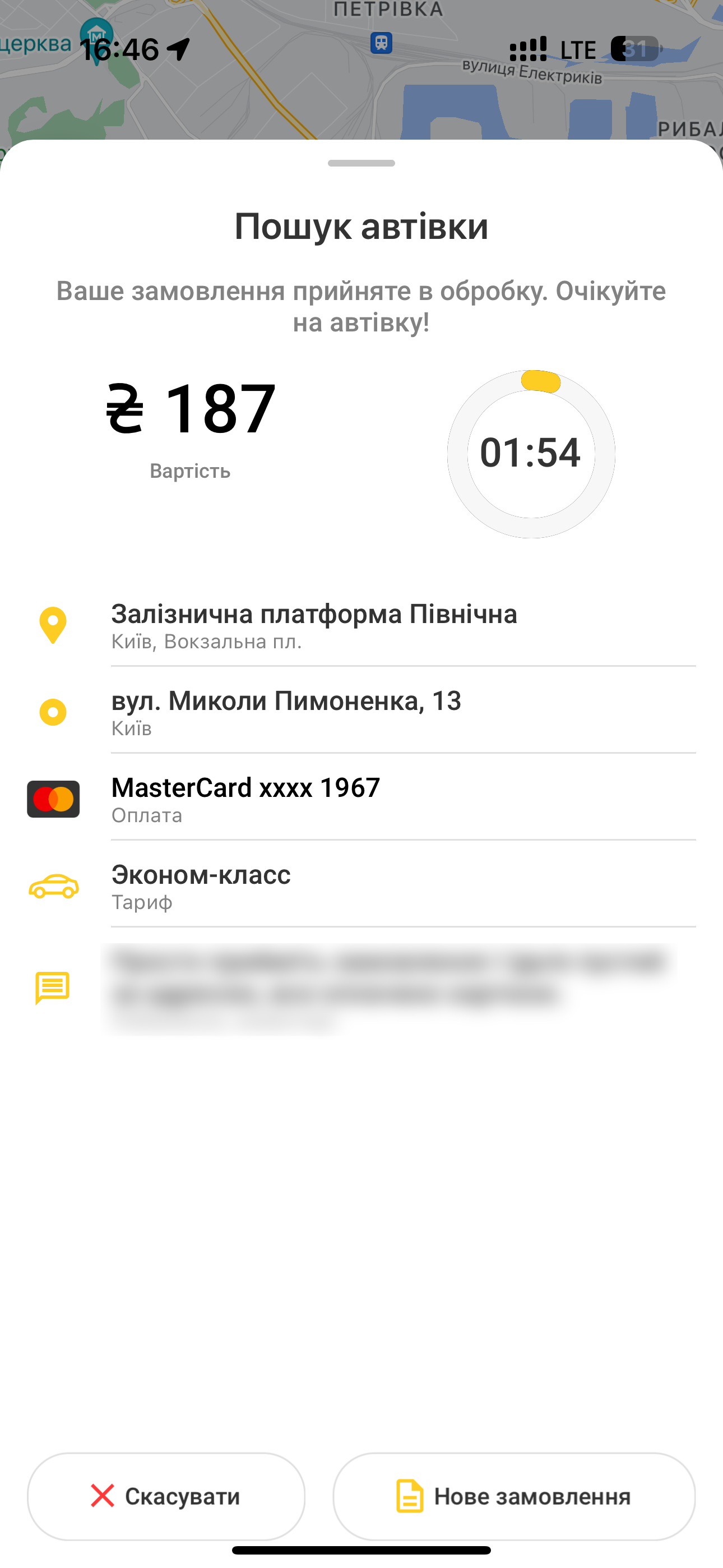
Task: Create a new order via Нове замовлення
Action: tap(513, 1496)
